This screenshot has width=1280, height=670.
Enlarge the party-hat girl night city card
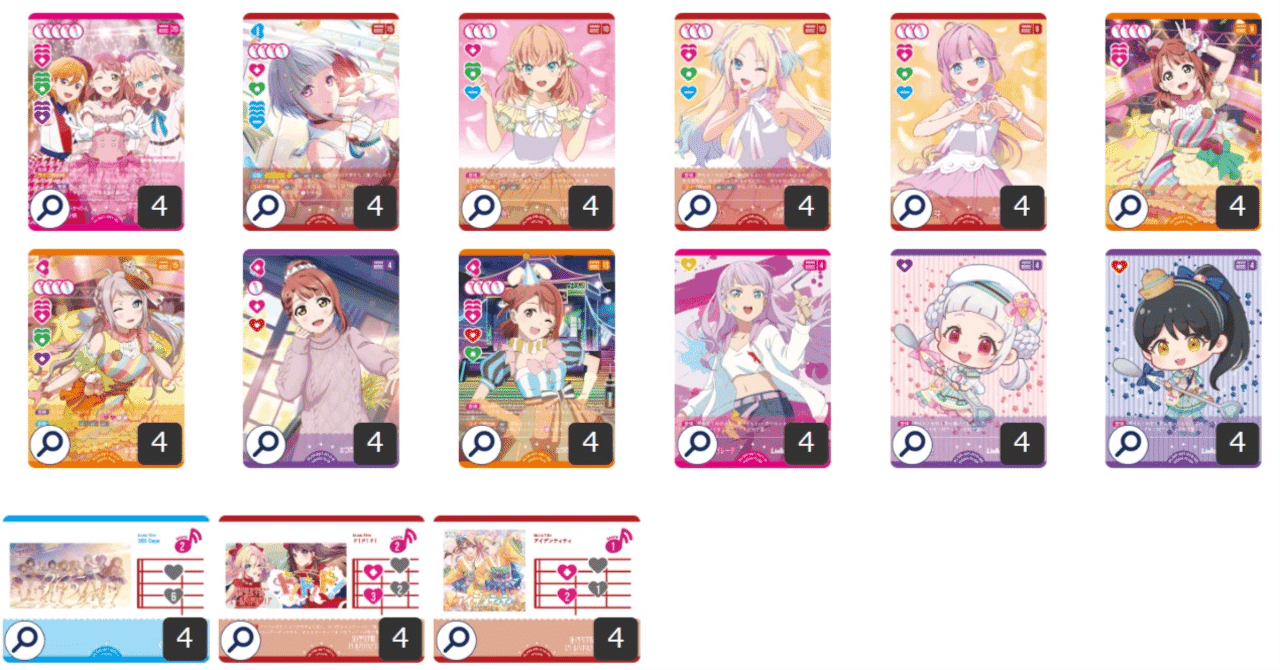click(x=481, y=443)
